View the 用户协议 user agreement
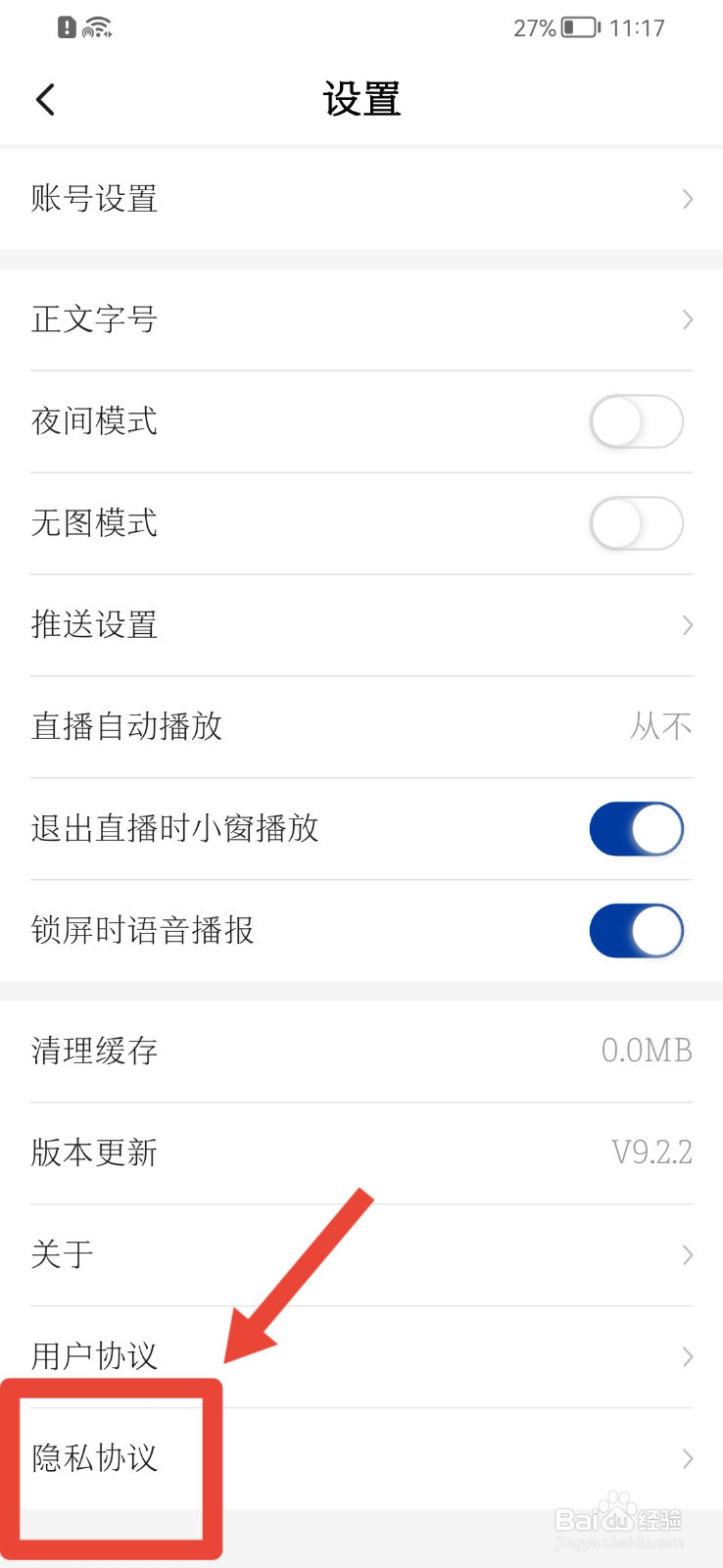 [x=361, y=1357]
